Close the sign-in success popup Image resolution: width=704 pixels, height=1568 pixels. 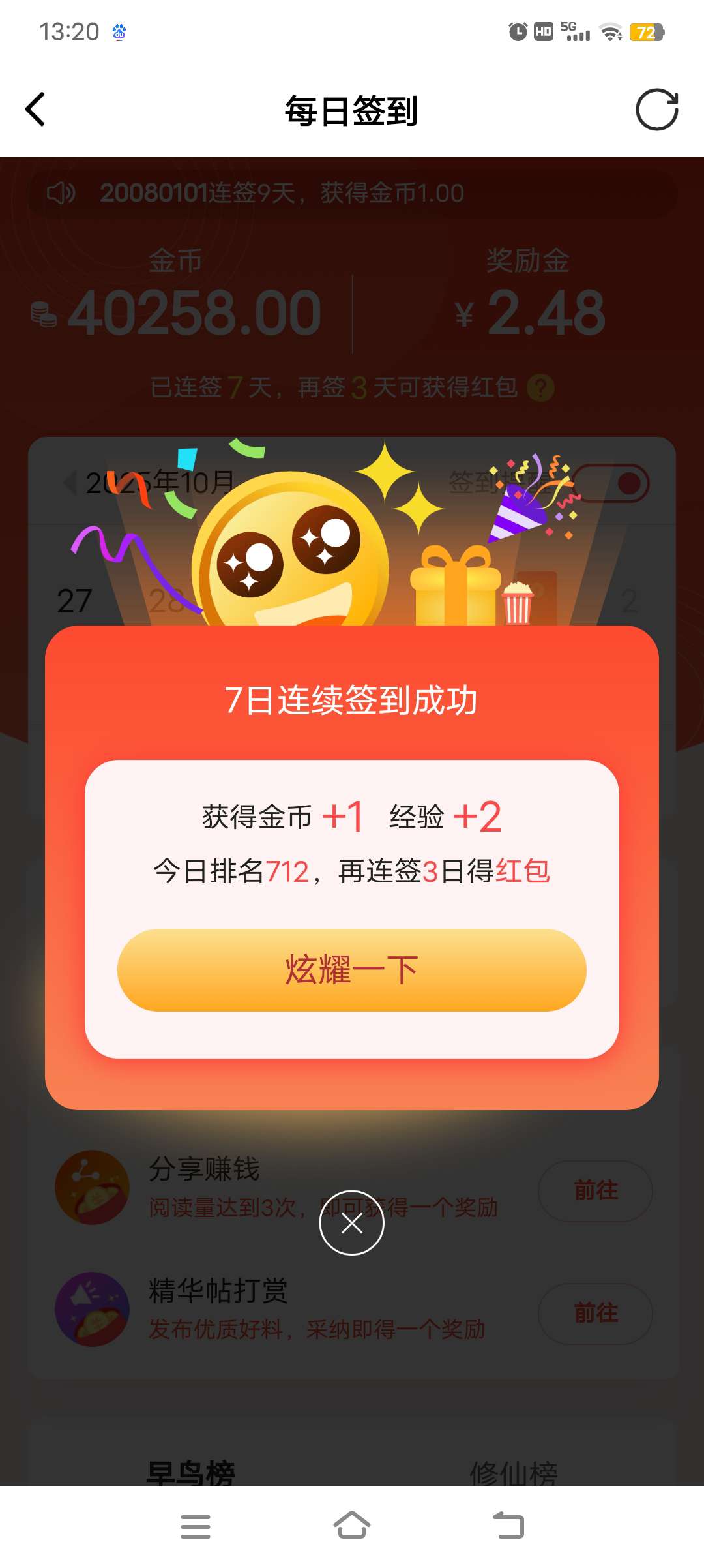coord(352,1223)
